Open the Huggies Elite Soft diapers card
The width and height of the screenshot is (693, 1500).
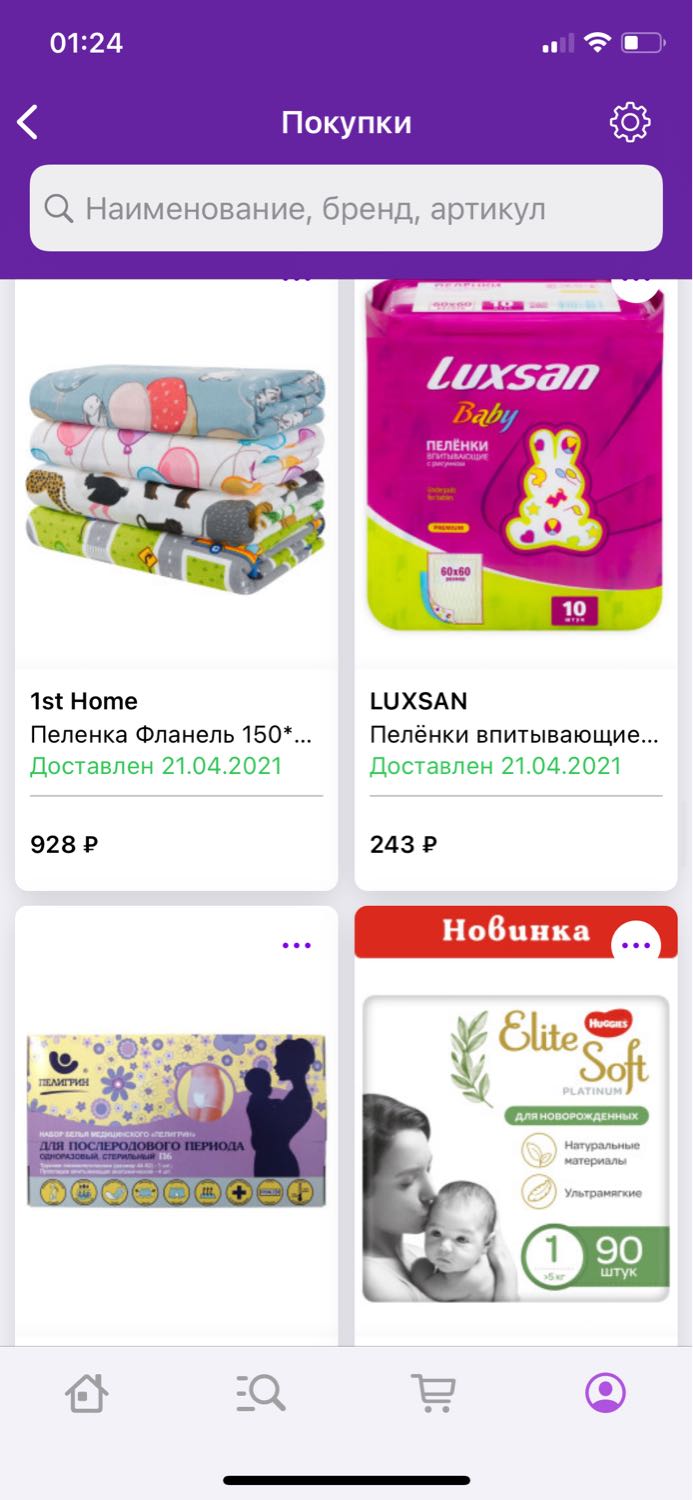[x=516, y=1125]
